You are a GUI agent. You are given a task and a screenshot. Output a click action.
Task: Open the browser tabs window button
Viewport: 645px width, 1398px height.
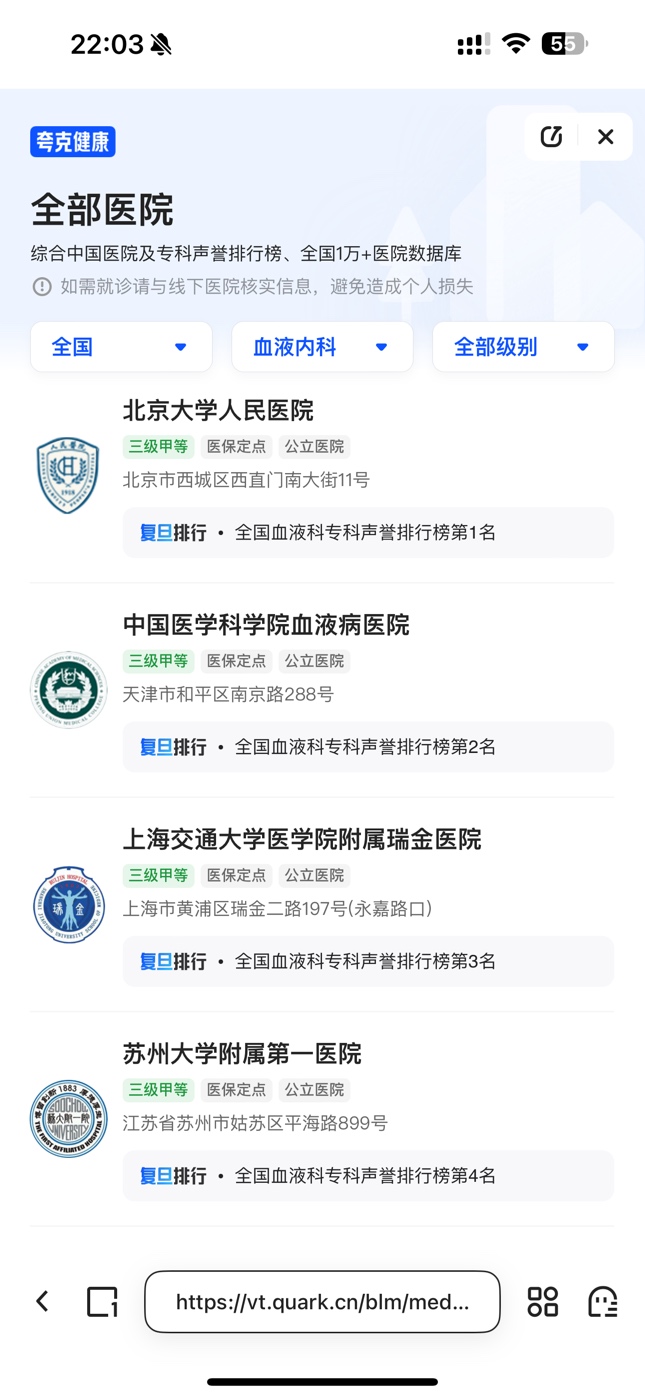pos(102,1301)
